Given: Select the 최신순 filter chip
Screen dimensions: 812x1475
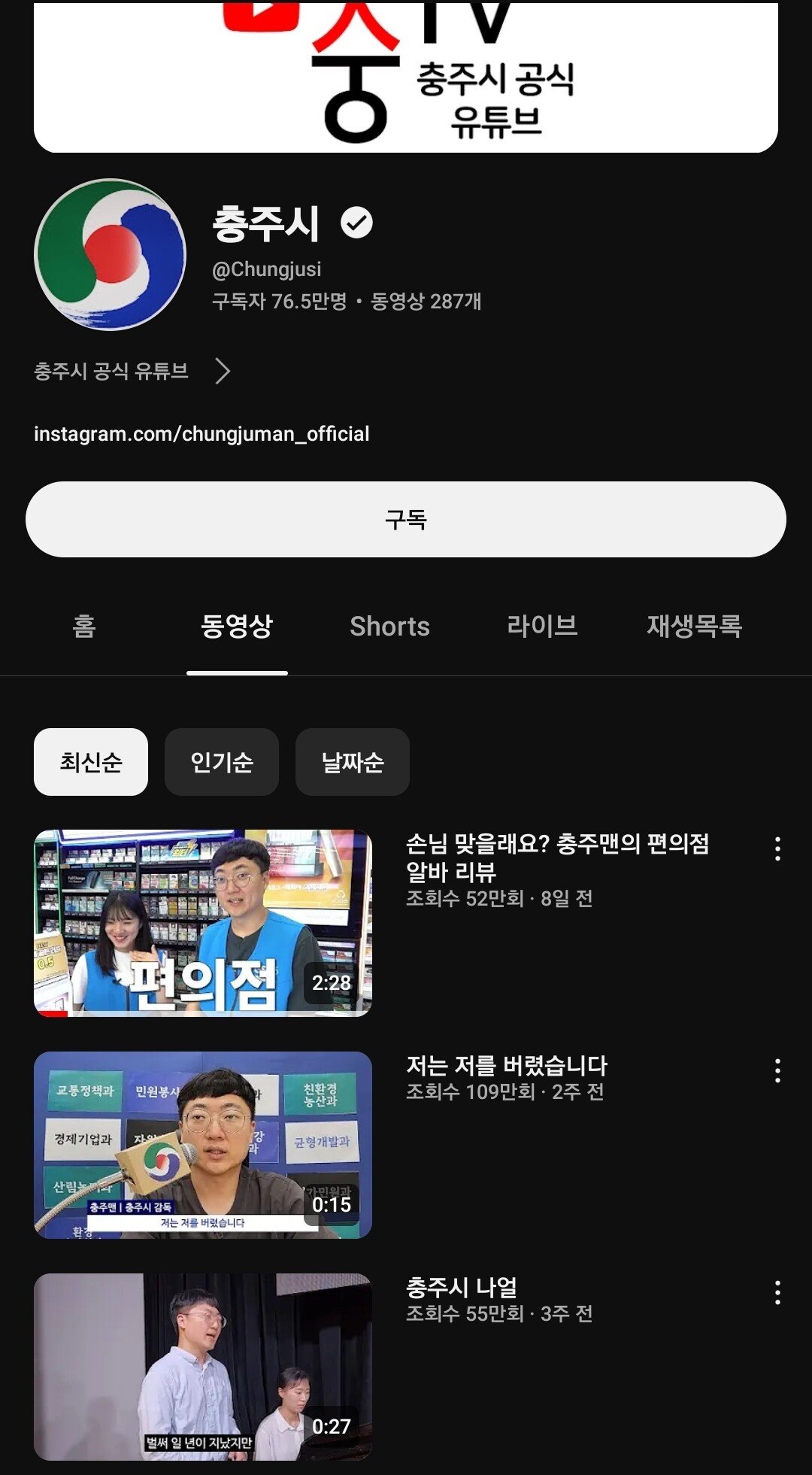Looking at the screenshot, I should [x=91, y=762].
